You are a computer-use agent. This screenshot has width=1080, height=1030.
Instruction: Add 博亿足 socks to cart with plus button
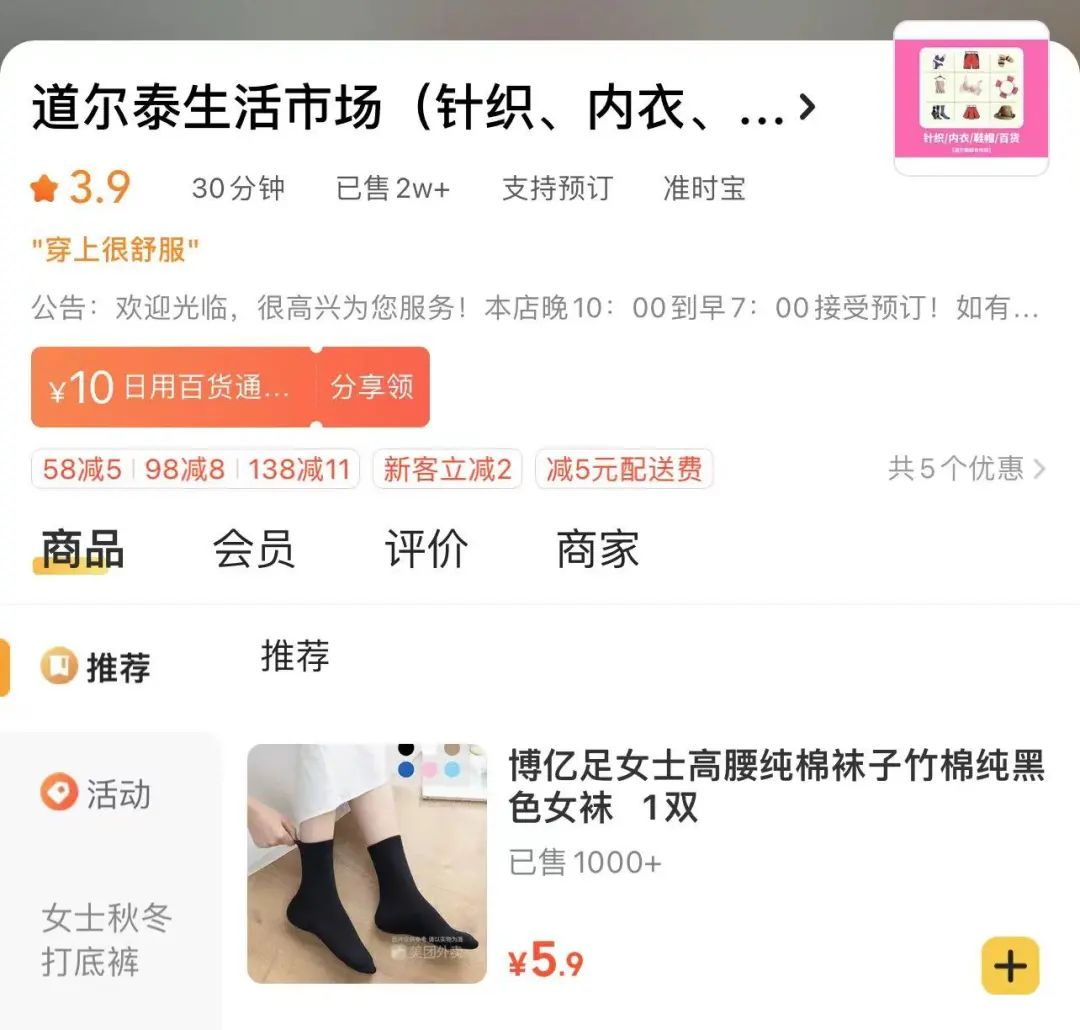pyautogui.click(x=1010, y=966)
